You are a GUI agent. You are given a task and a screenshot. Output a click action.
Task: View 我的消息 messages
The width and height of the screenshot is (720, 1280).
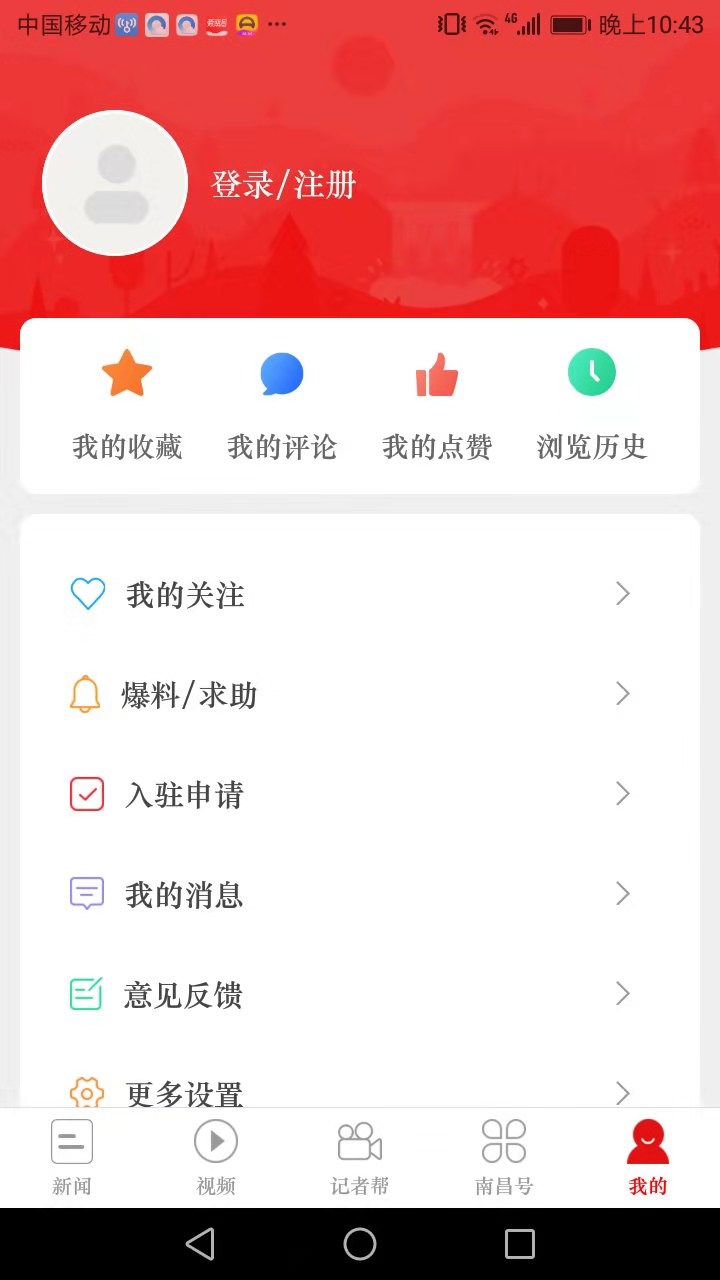pyautogui.click(x=360, y=895)
